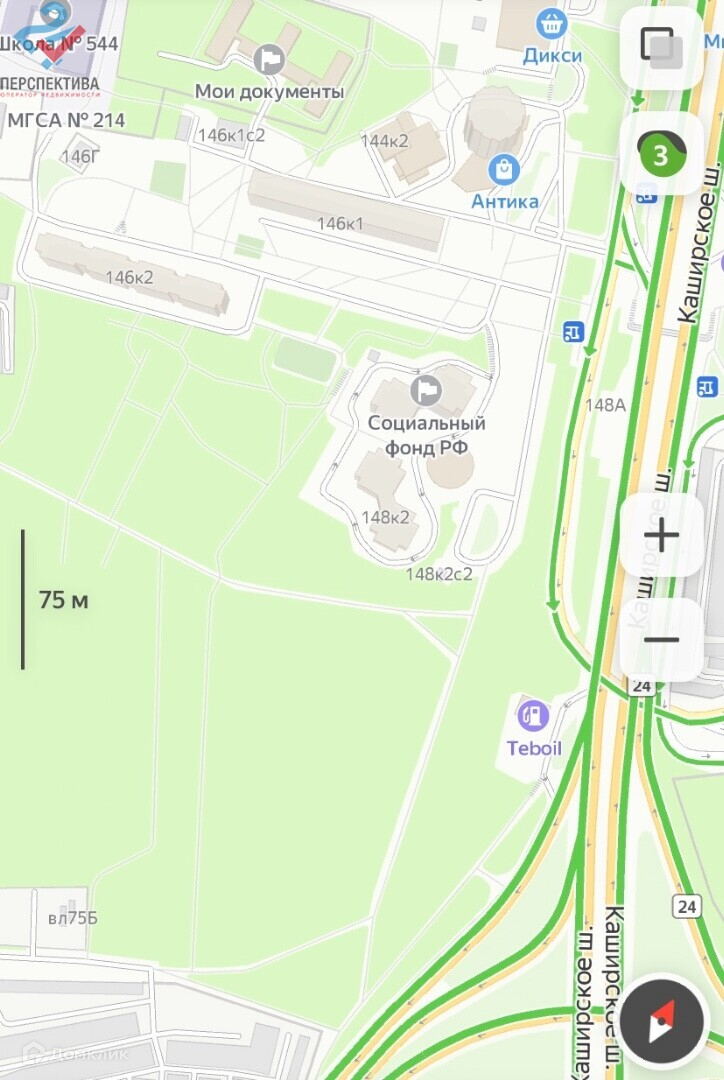
Task: Select the Антика shop marker
Action: tap(504, 169)
